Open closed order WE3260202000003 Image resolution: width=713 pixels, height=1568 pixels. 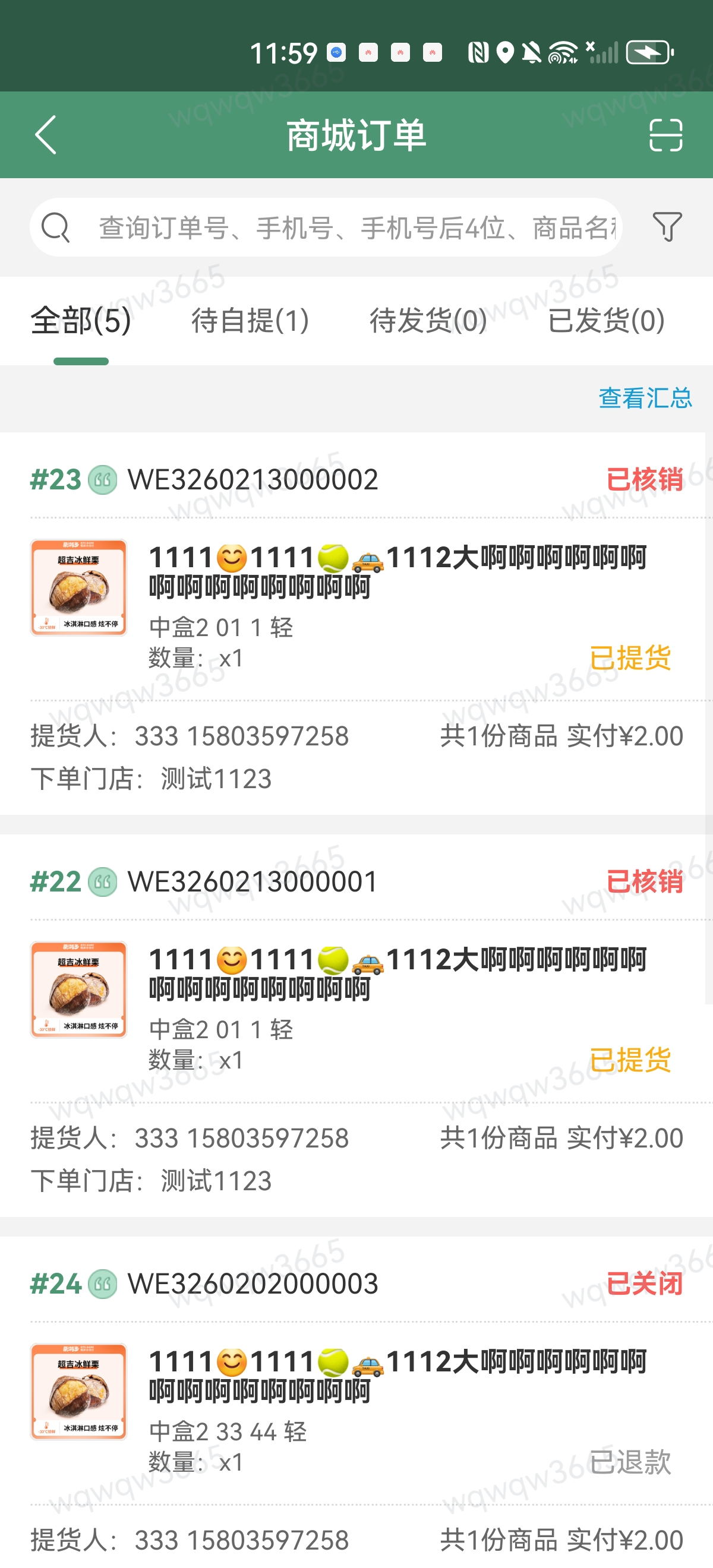tap(253, 1284)
